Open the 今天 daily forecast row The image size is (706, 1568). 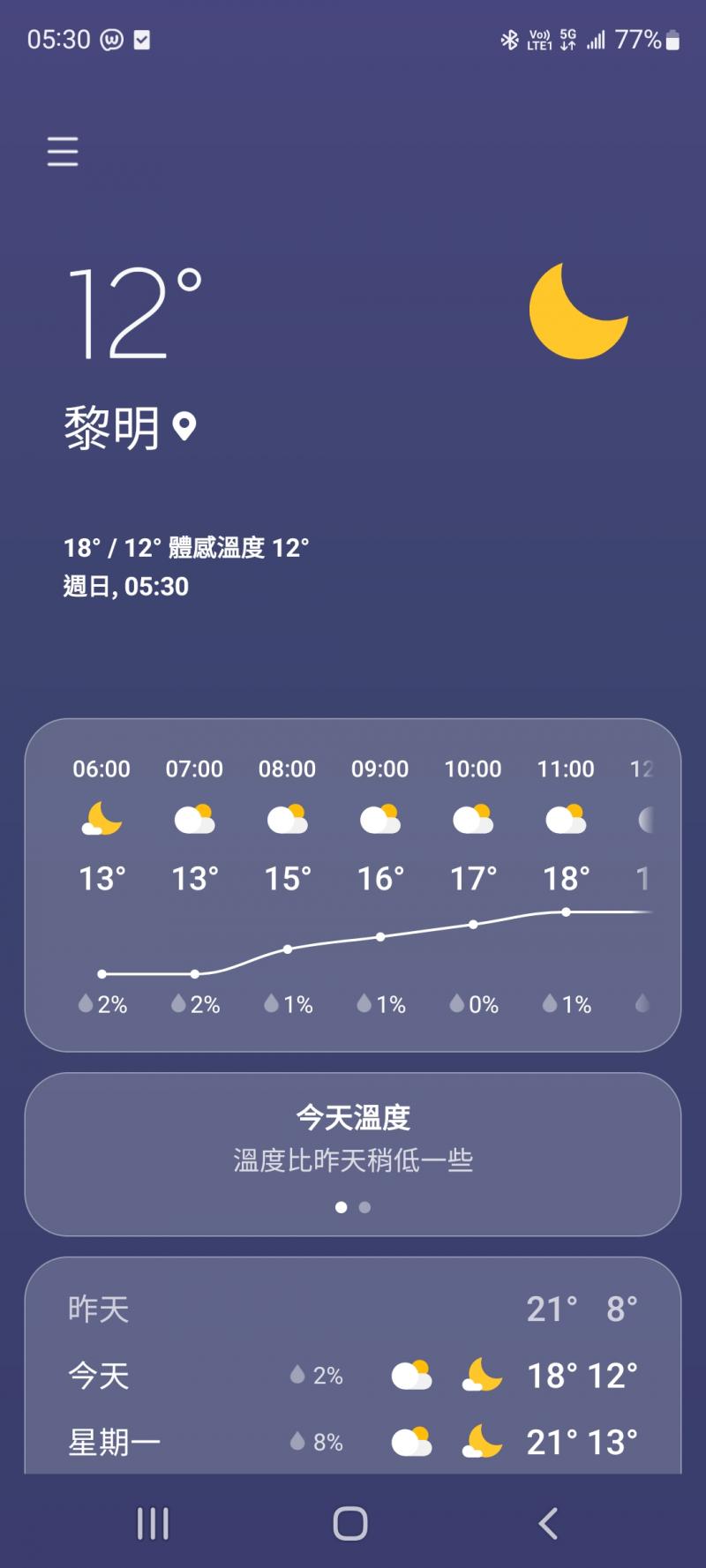click(x=353, y=1376)
